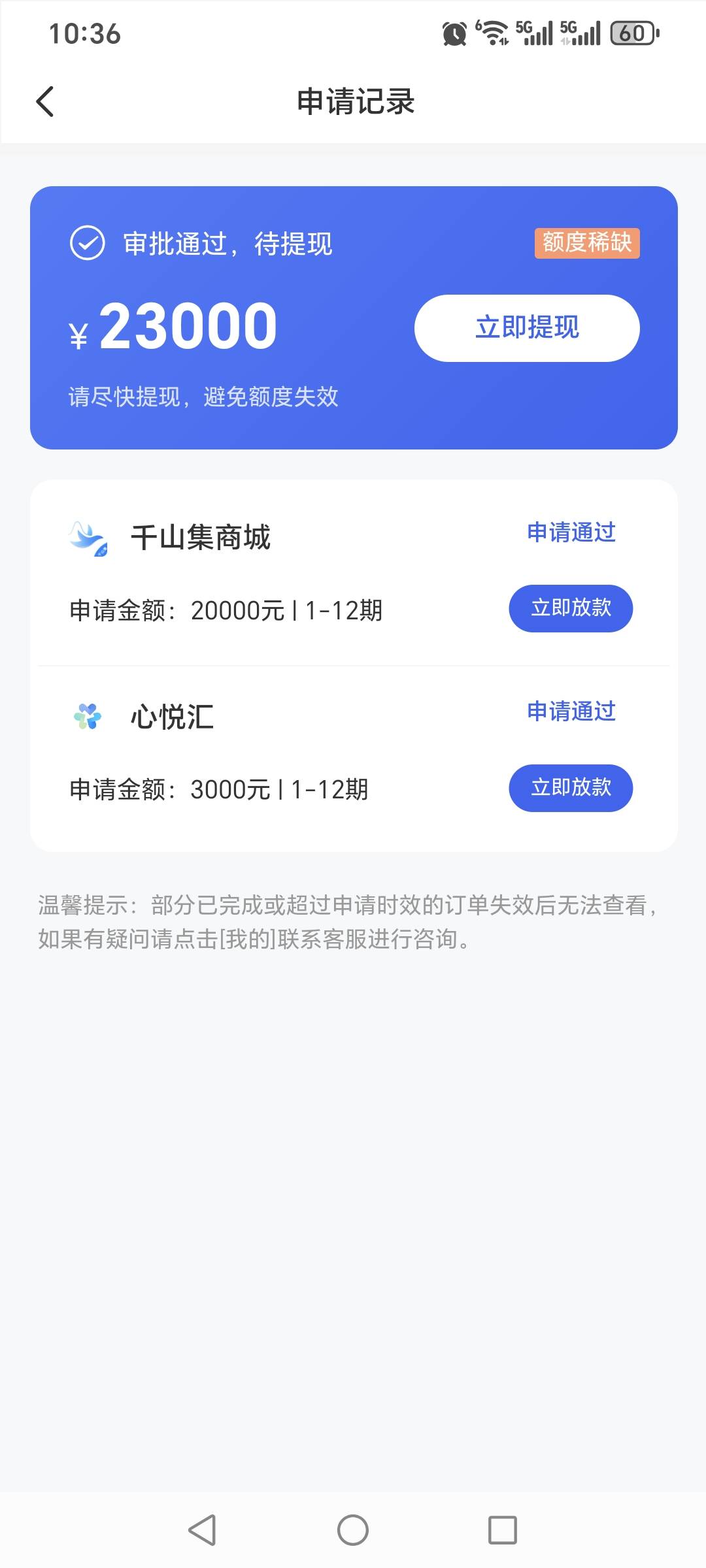Tap 立即放款 for 心悦汇
Image resolution: width=706 pixels, height=1568 pixels.
(571, 788)
